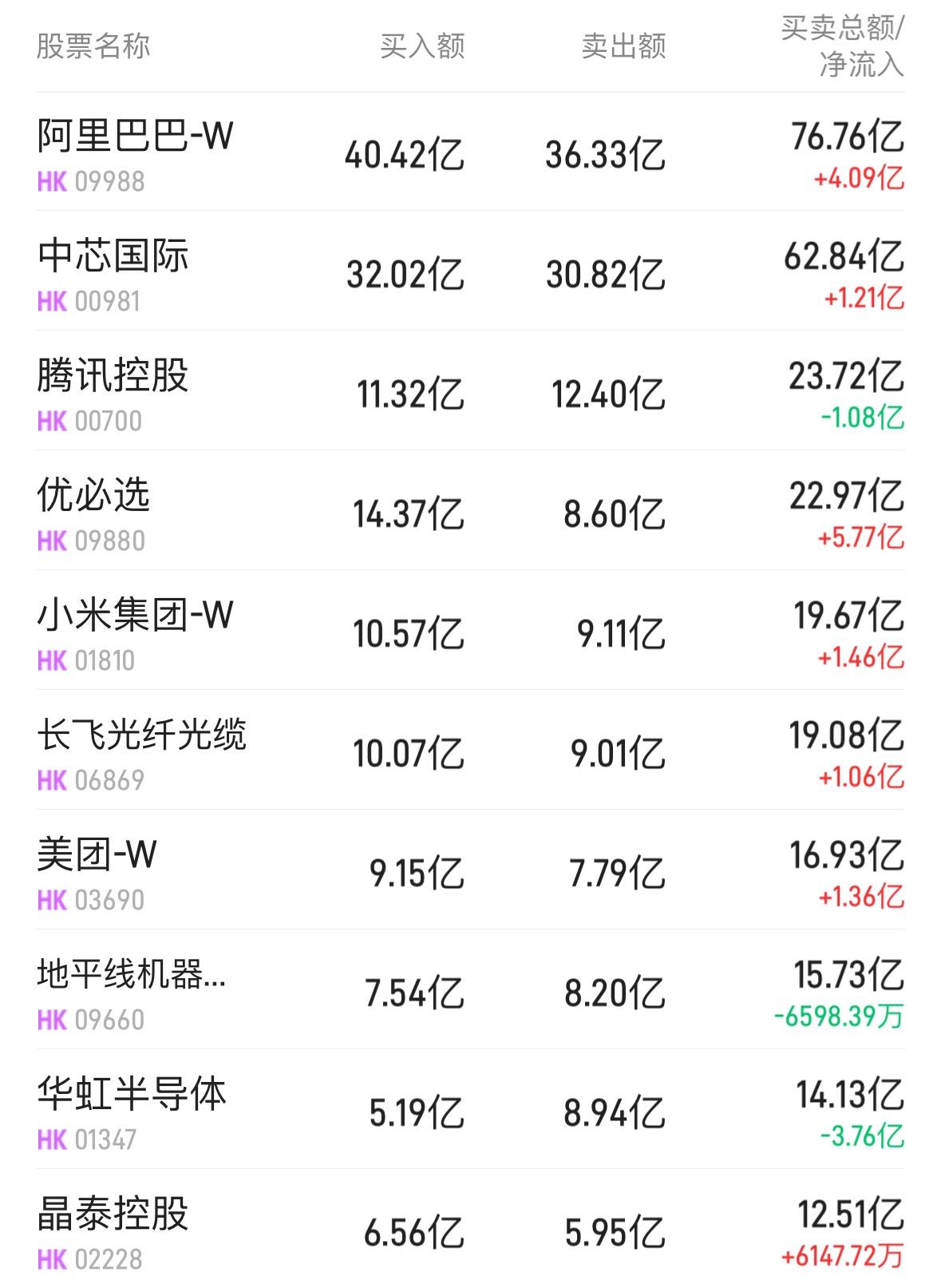Open the 阿里巴巴-W stock row
Viewport: 941px width, 1288px height.
coord(135,136)
